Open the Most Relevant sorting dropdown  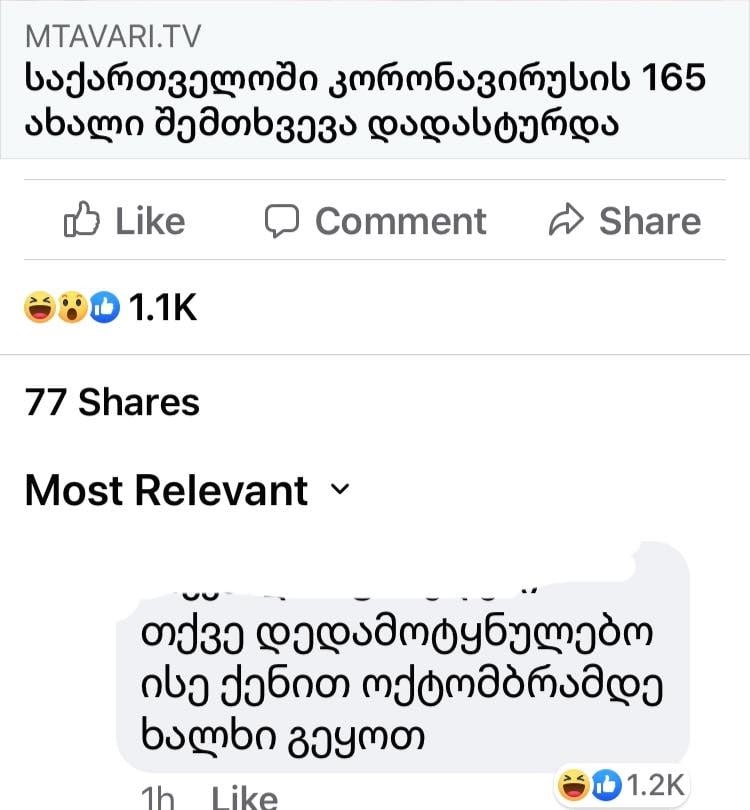pos(165,489)
